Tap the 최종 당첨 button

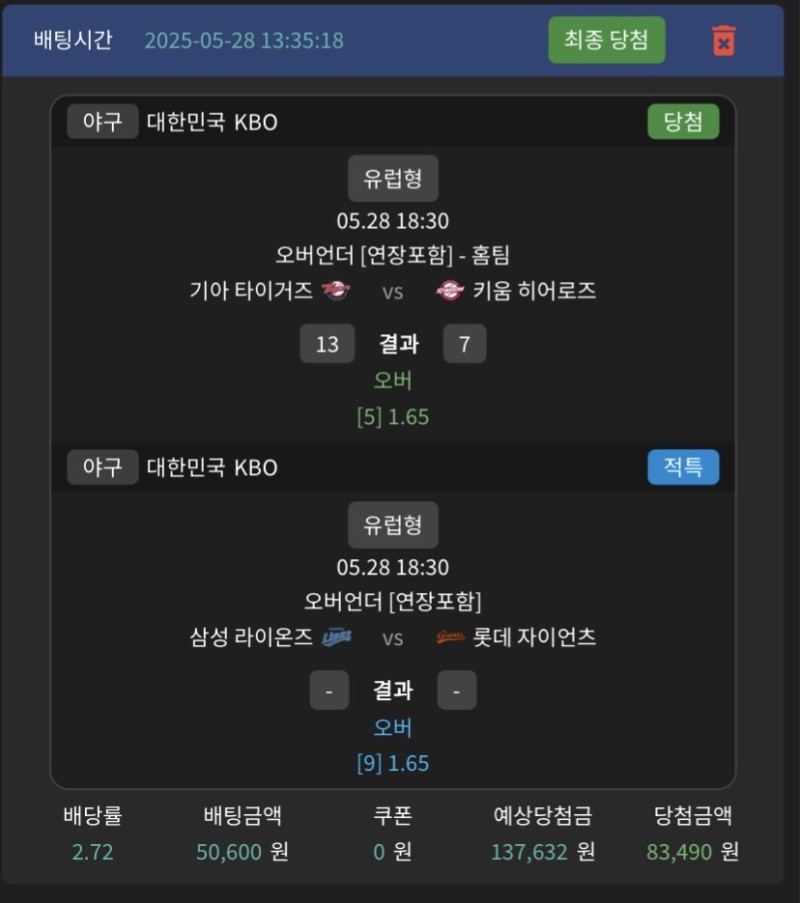tap(606, 40)
